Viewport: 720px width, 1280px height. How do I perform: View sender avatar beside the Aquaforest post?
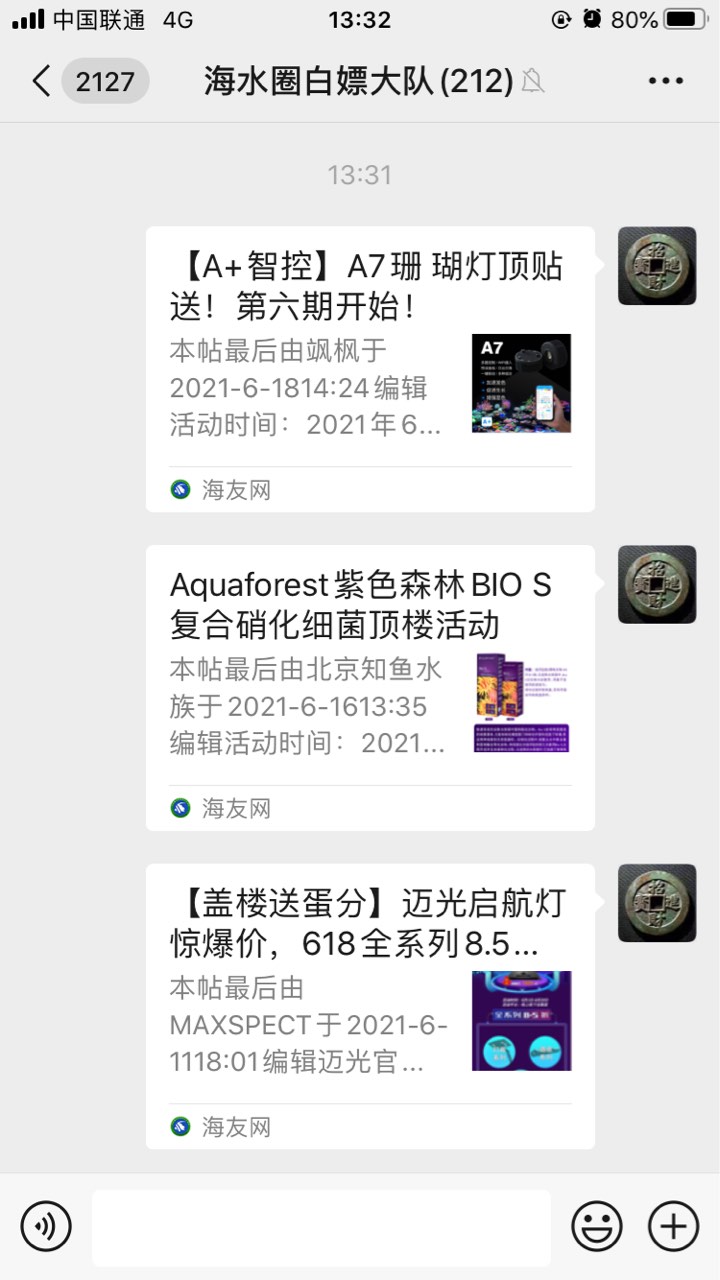657,585
